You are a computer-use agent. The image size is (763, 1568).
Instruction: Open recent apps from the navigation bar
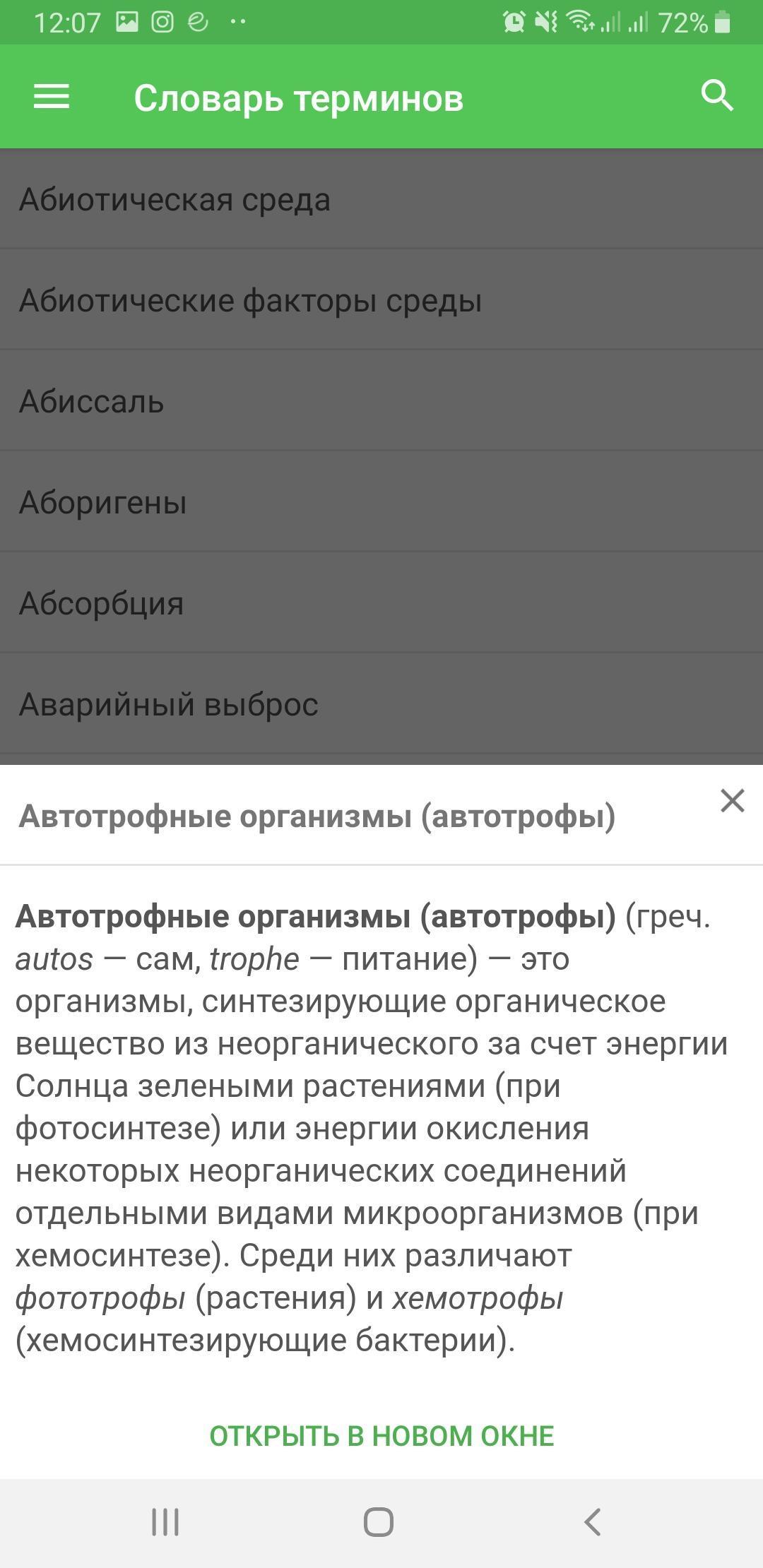(x=165, y=1522)
